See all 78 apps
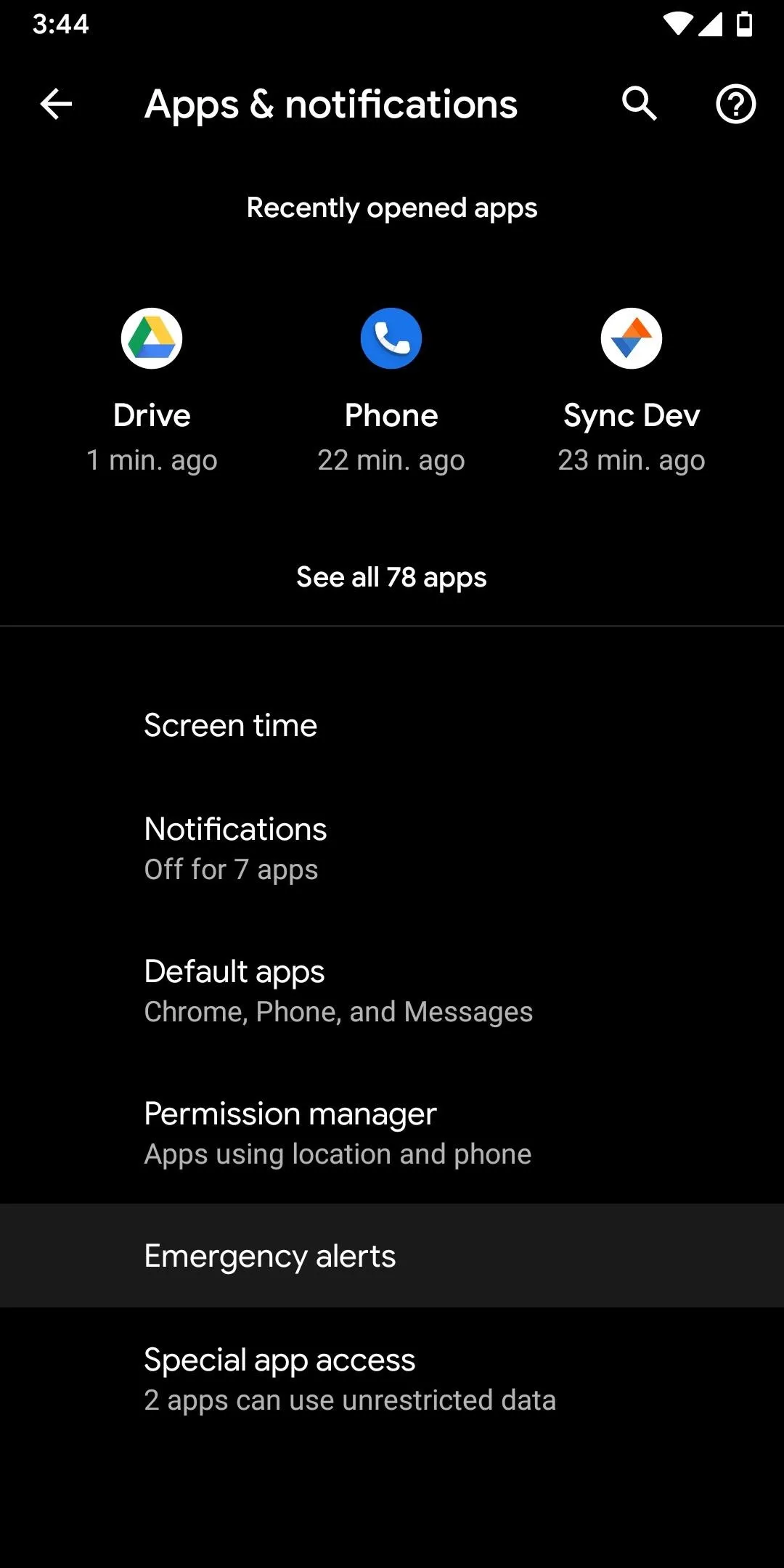Screen dimensions: 784x1568 pyautogui.click(x=392, y=578)
